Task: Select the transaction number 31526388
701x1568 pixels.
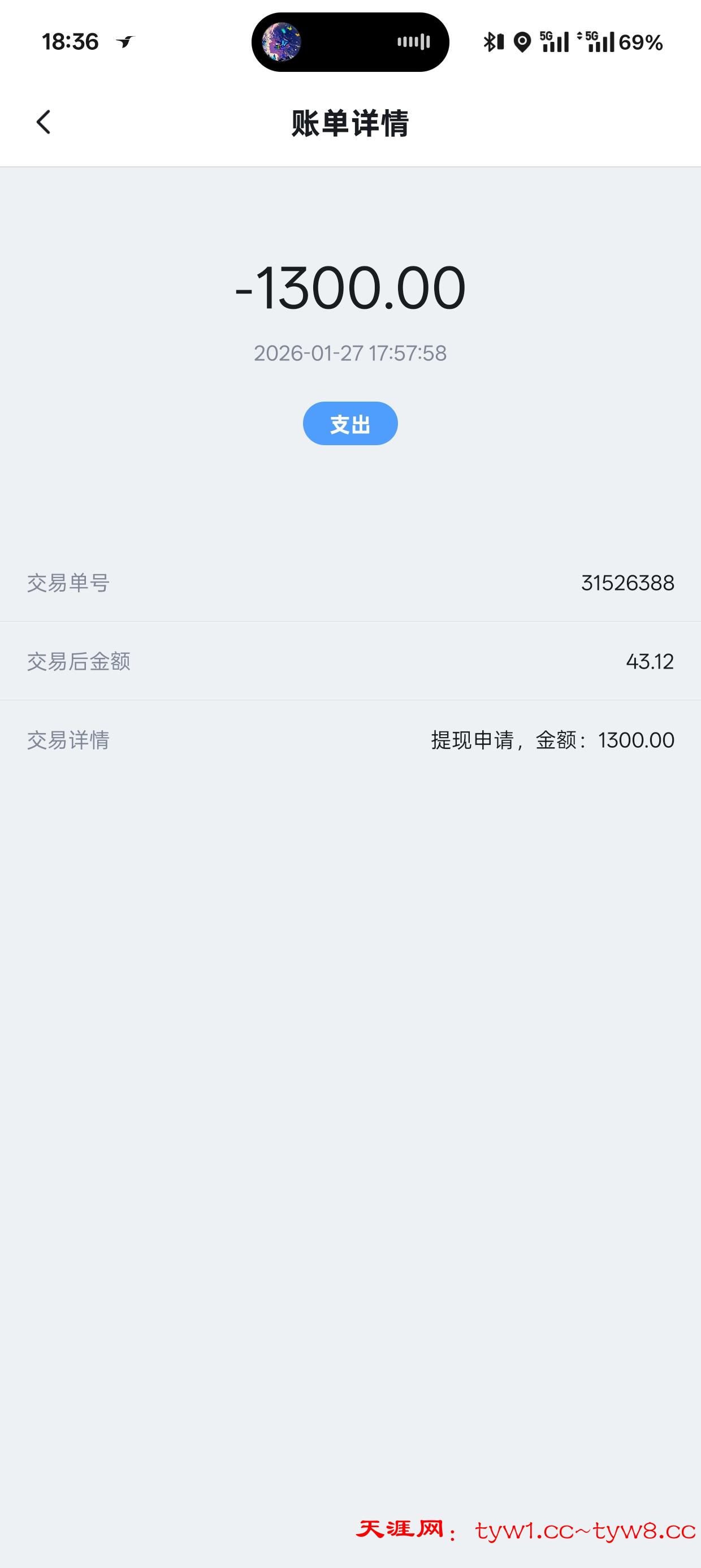Action: click(627, 583)
